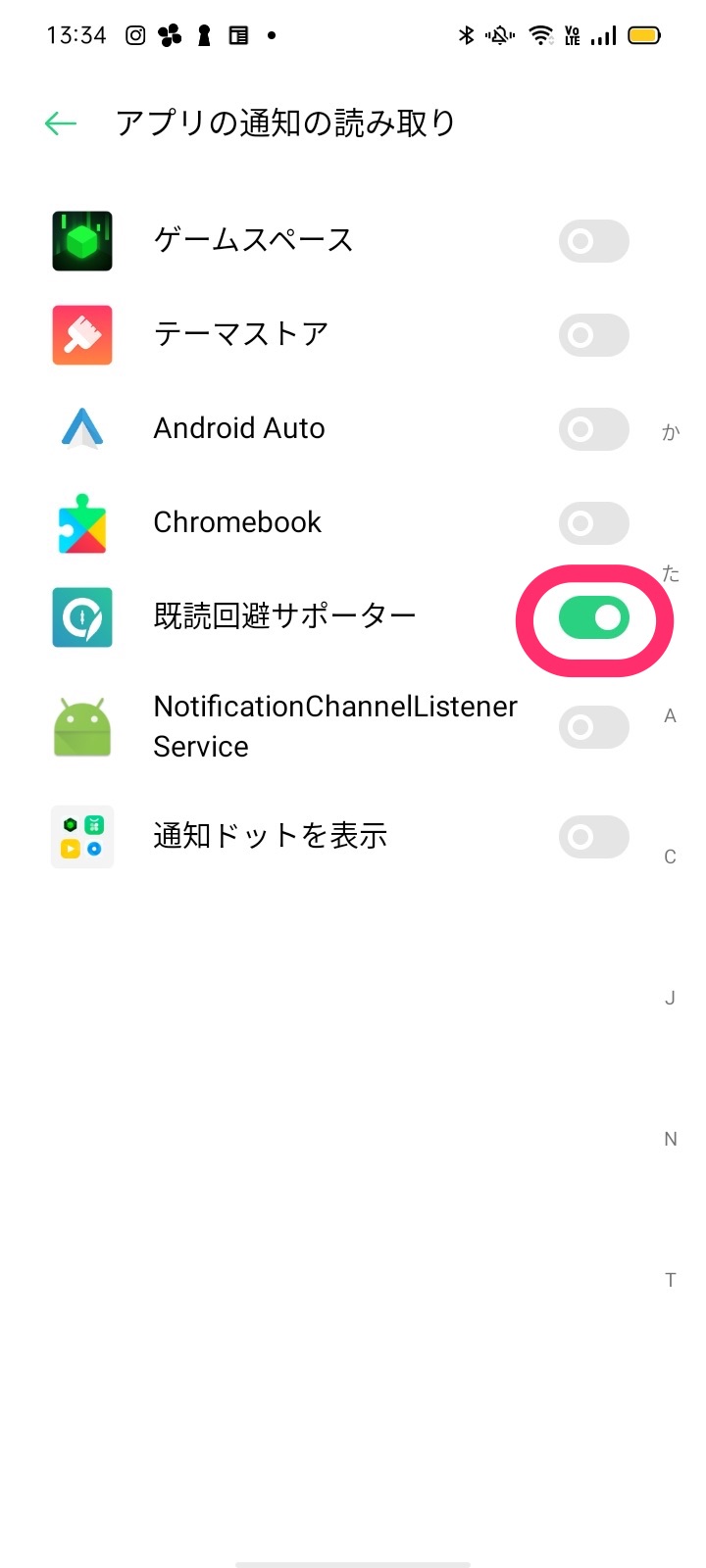Go back using the green arrow
The height and width of the screenshot is (1568, 706).
coord(61,123)
